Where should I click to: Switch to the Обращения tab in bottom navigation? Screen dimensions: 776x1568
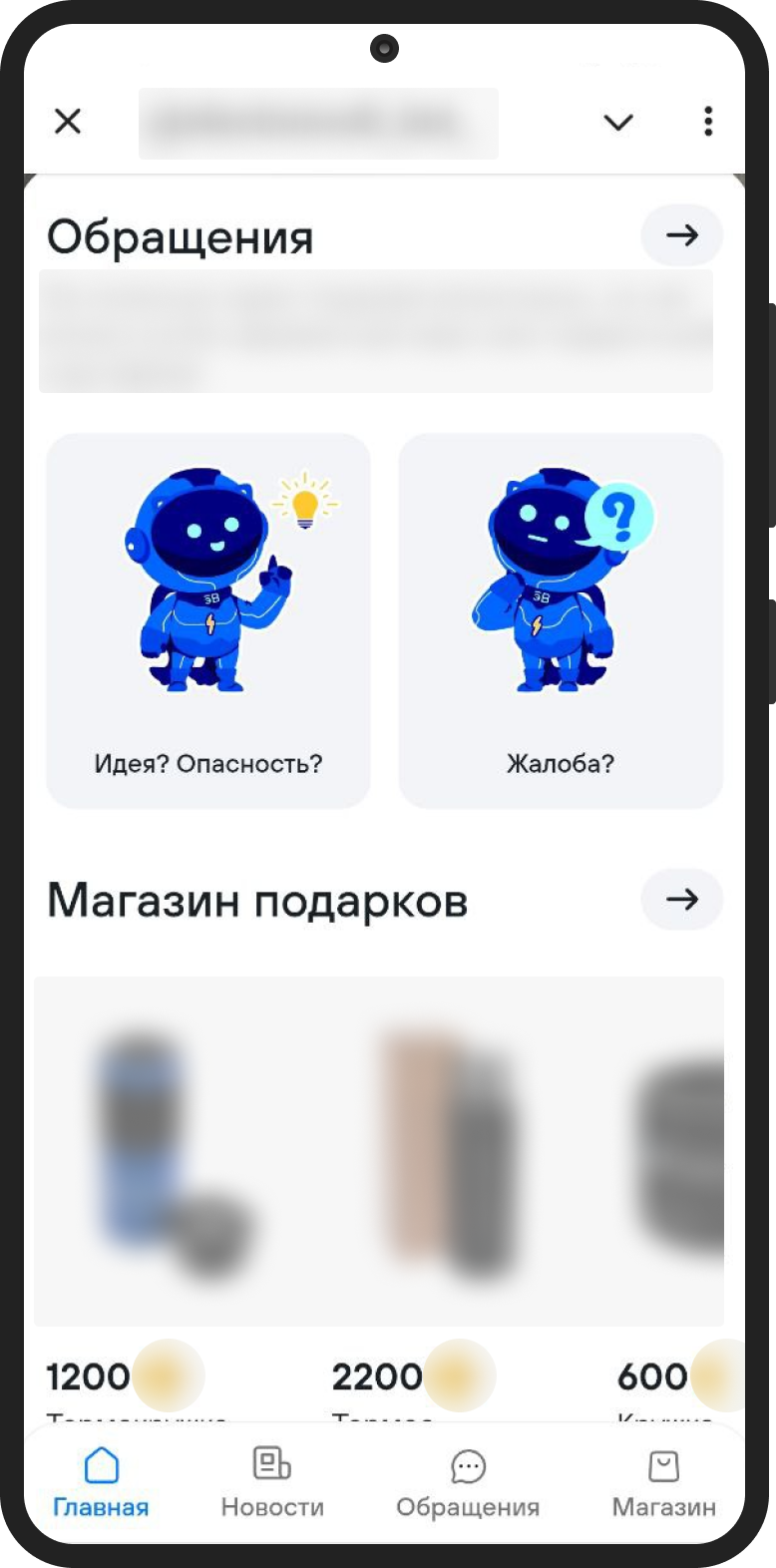468,1482
